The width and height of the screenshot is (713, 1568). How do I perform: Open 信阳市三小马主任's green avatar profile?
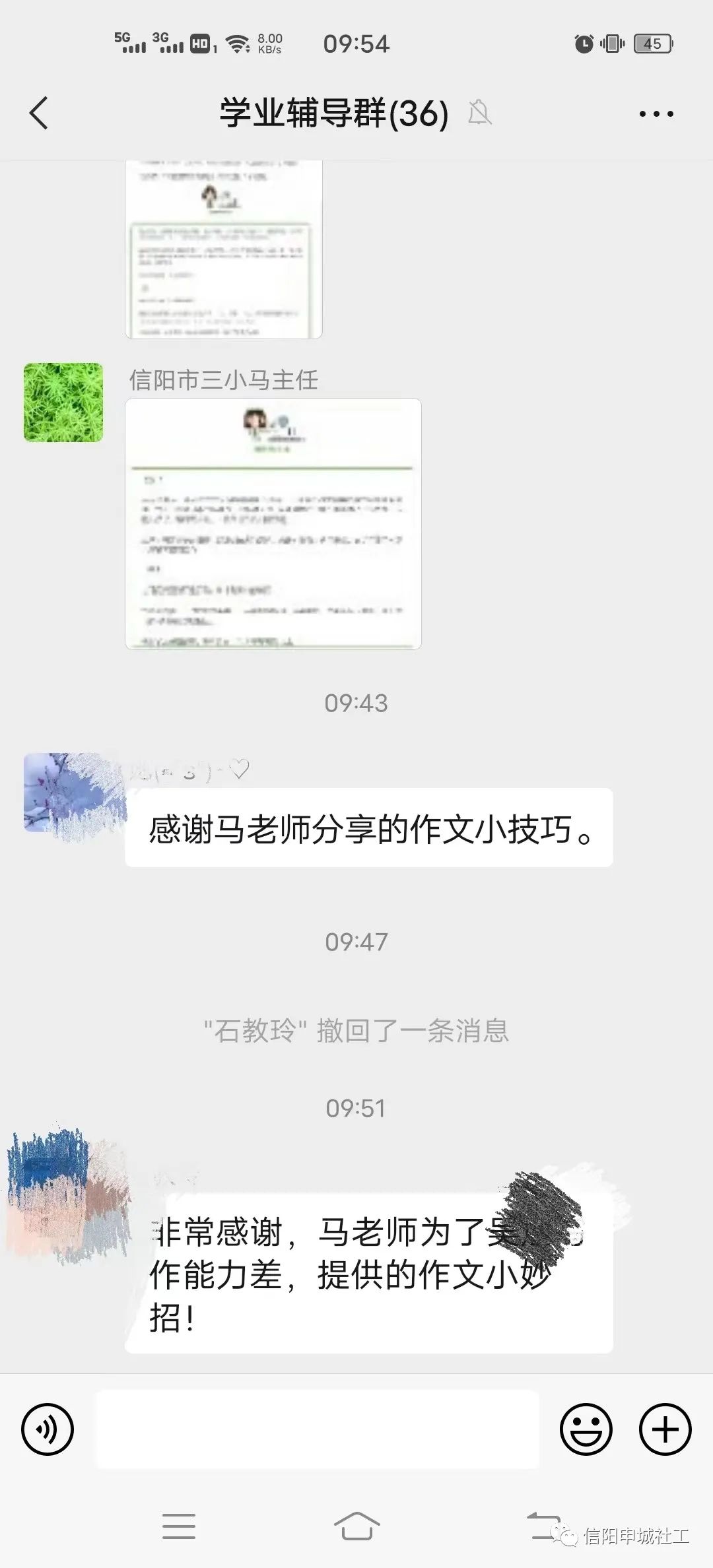tap(63, 402)
